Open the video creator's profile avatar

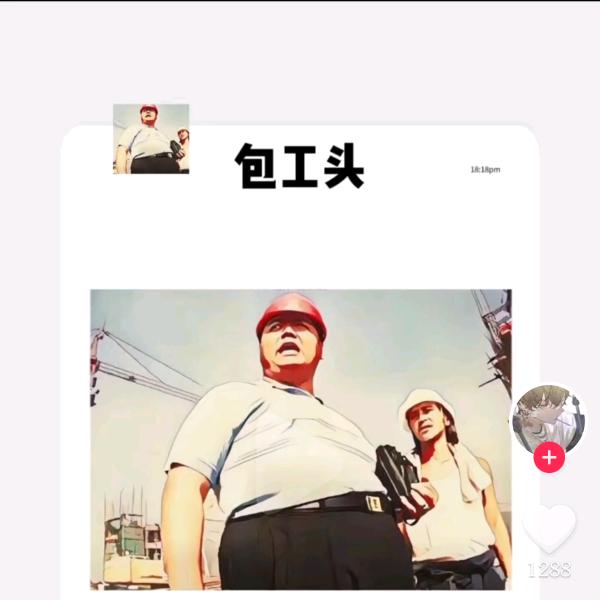548,419
